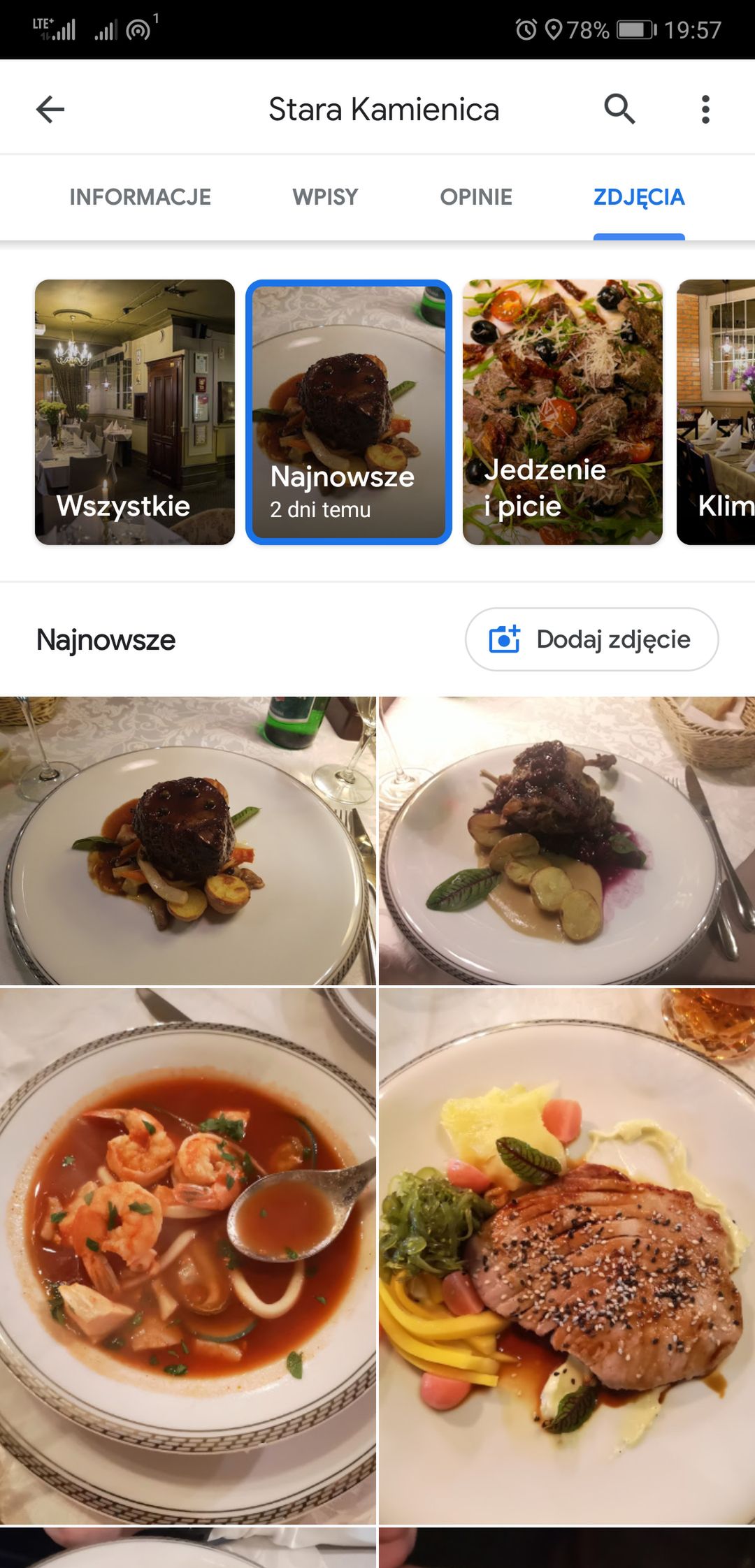Switch to the INFORMACJE tab

click(140, 197)
